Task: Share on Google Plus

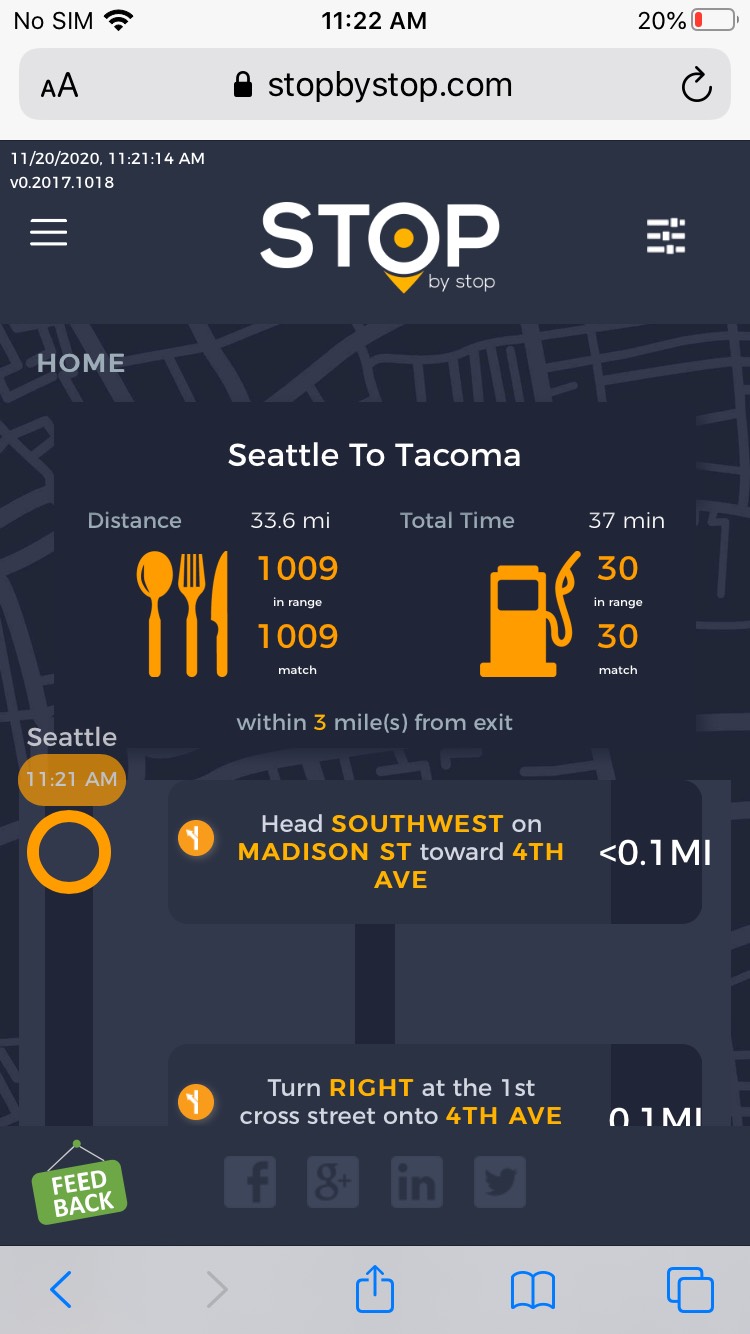Action: (x=333, y=1184)
